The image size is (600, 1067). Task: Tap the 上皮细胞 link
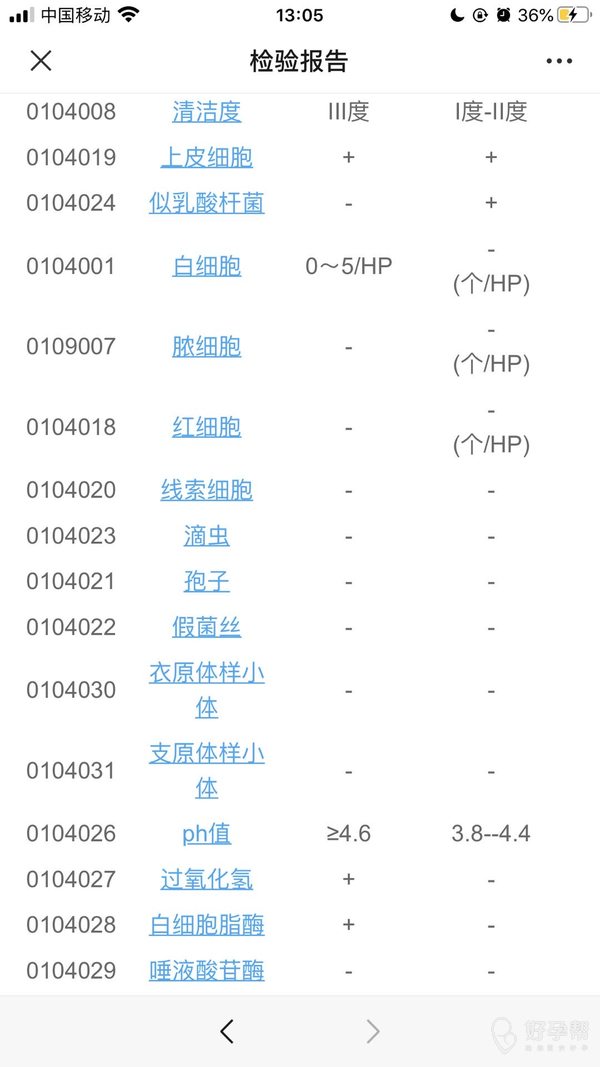[207, 157]
